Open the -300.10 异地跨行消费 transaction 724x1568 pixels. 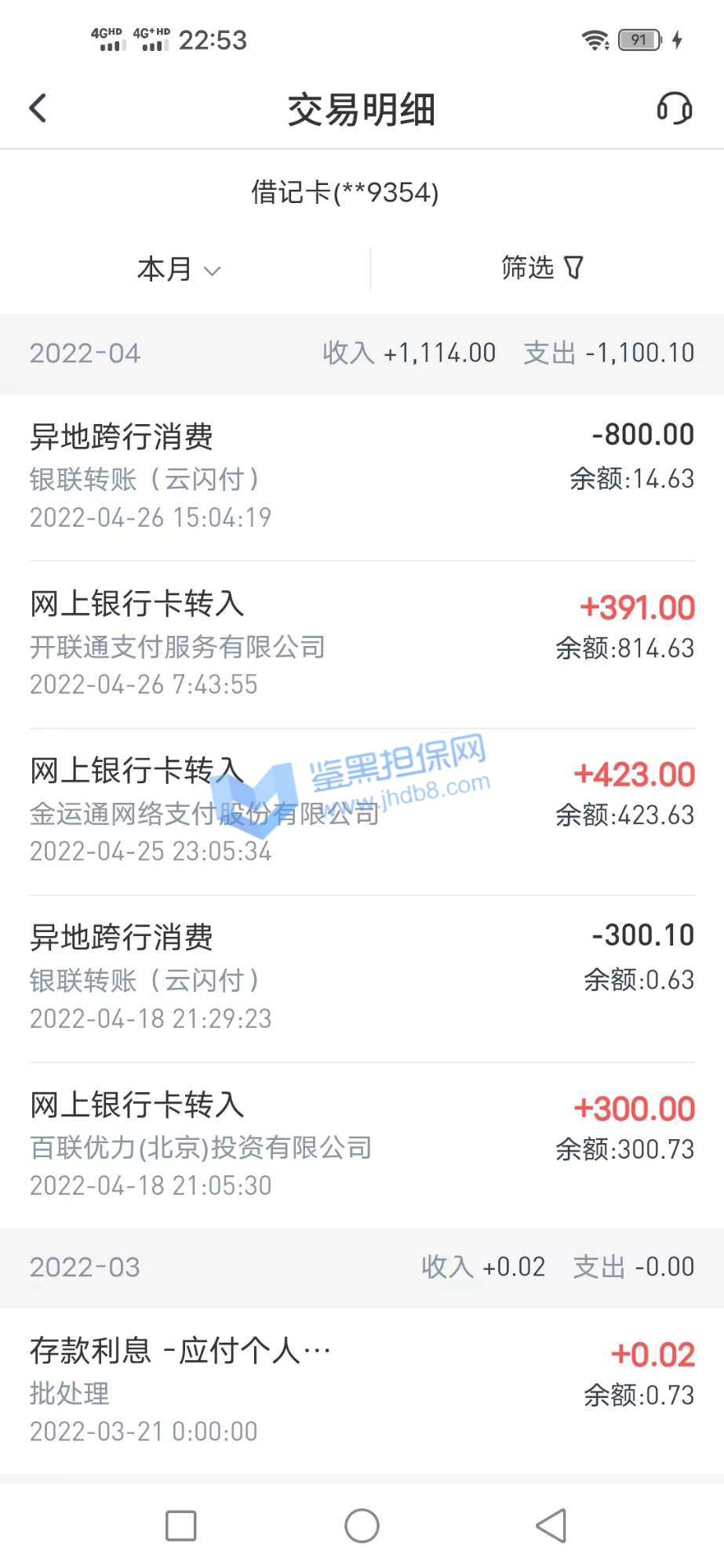[362, 978]
